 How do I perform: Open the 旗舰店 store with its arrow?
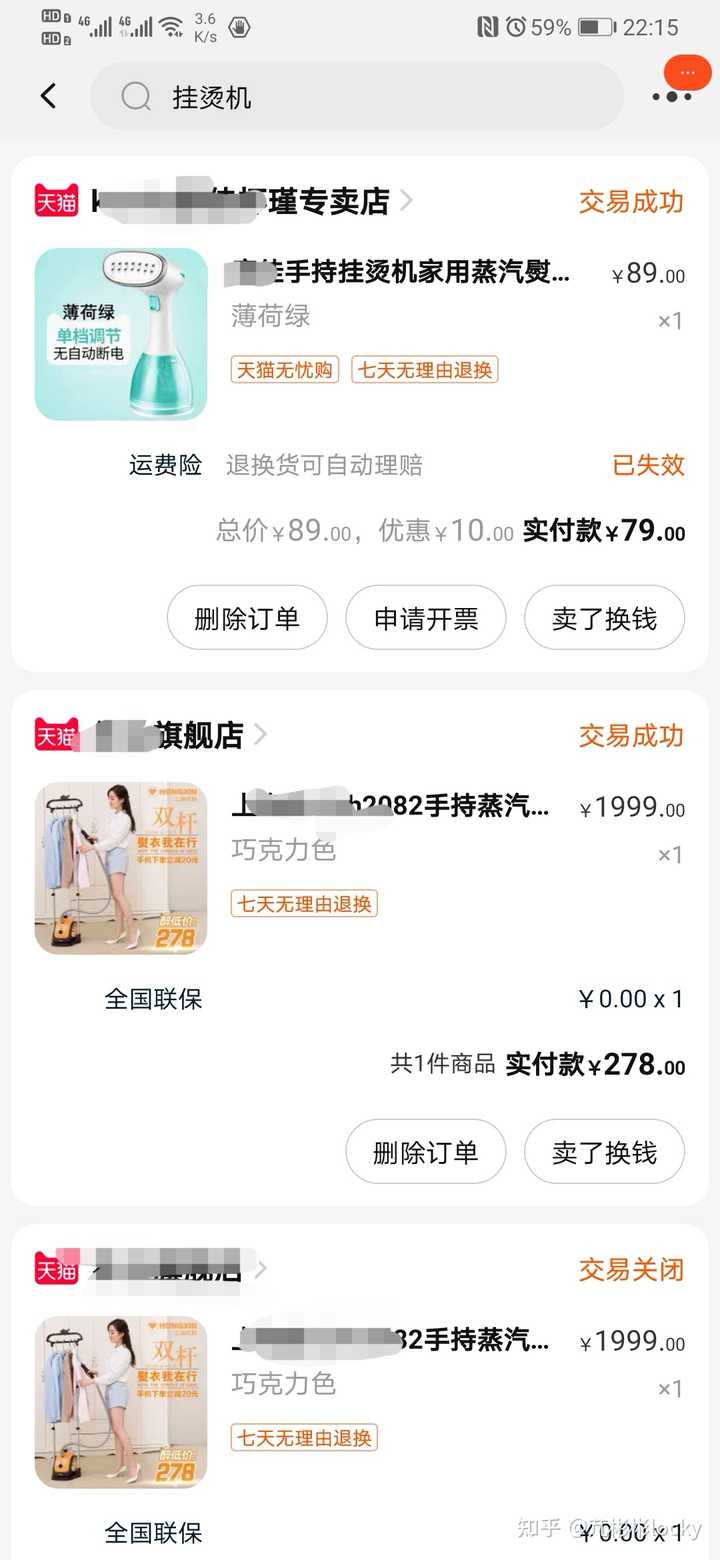tap(260, 735)
